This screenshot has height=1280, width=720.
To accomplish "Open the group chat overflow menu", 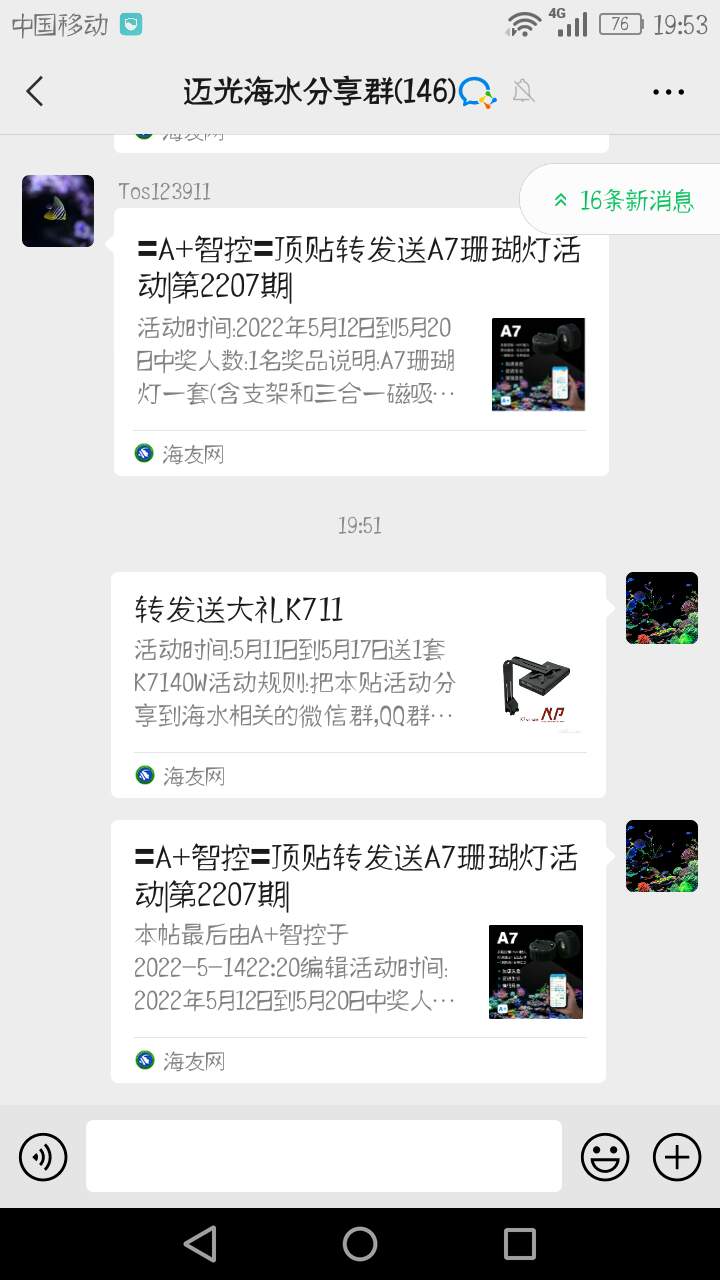I will 668,92.
